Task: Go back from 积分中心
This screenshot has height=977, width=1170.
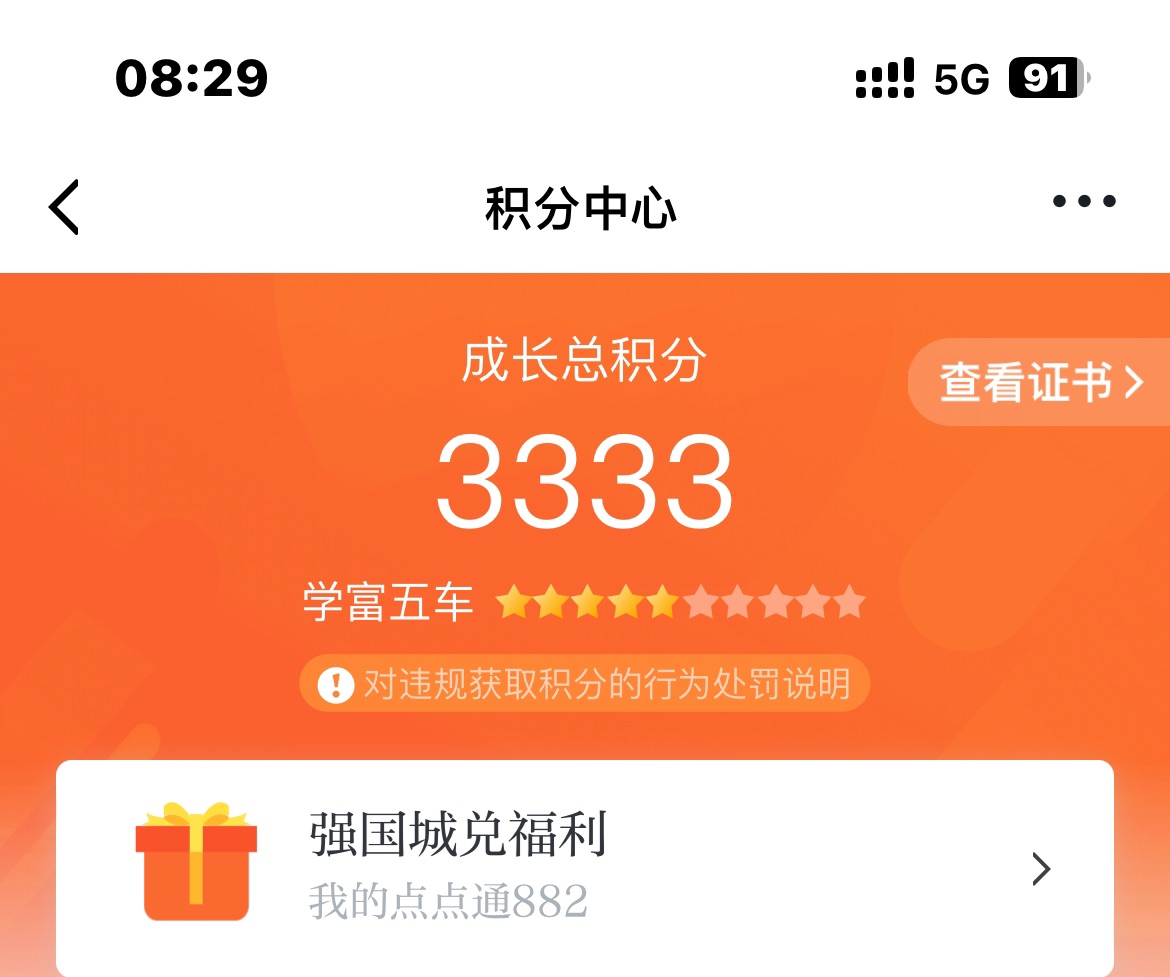Action: point(64,208)
